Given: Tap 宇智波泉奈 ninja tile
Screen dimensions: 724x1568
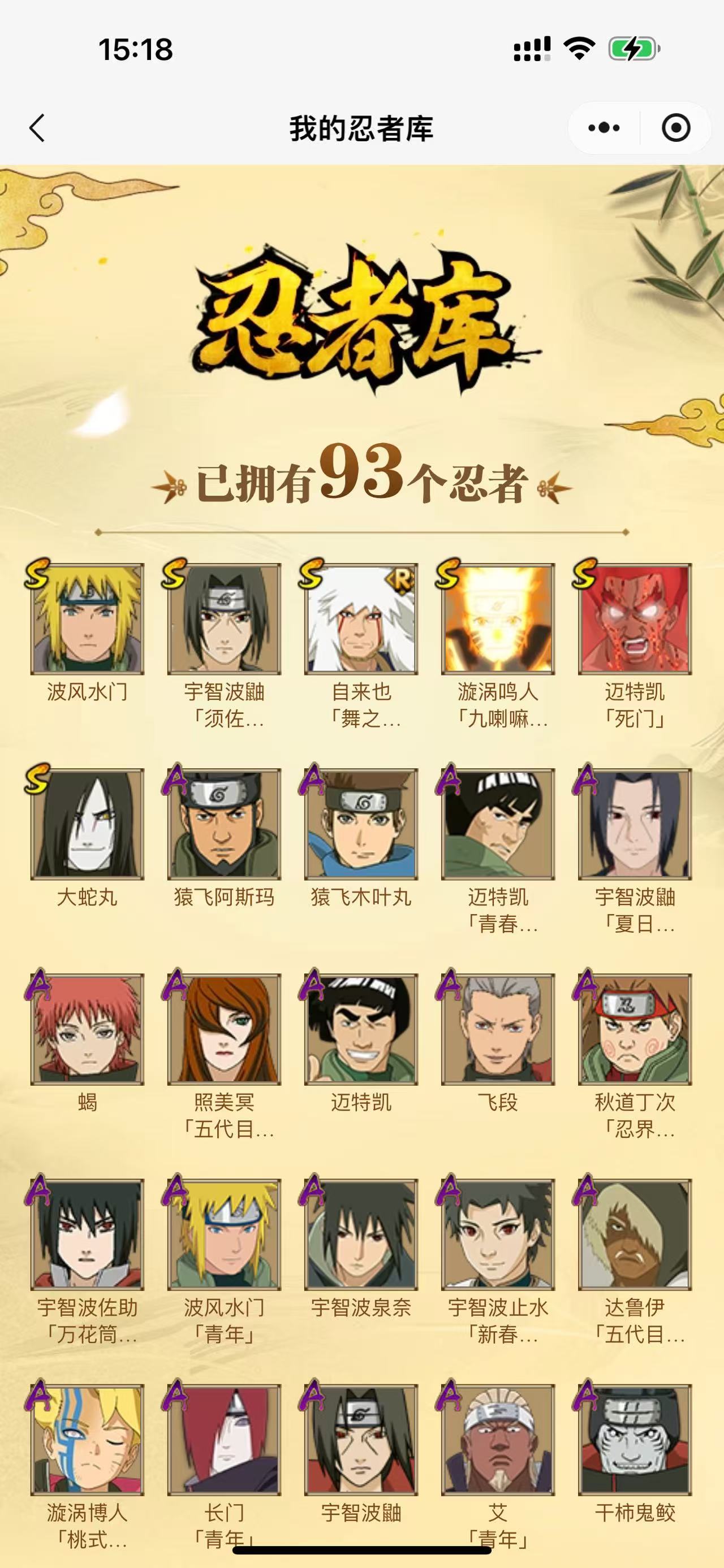Looking at the screenshot, I should click(361, 1235).
